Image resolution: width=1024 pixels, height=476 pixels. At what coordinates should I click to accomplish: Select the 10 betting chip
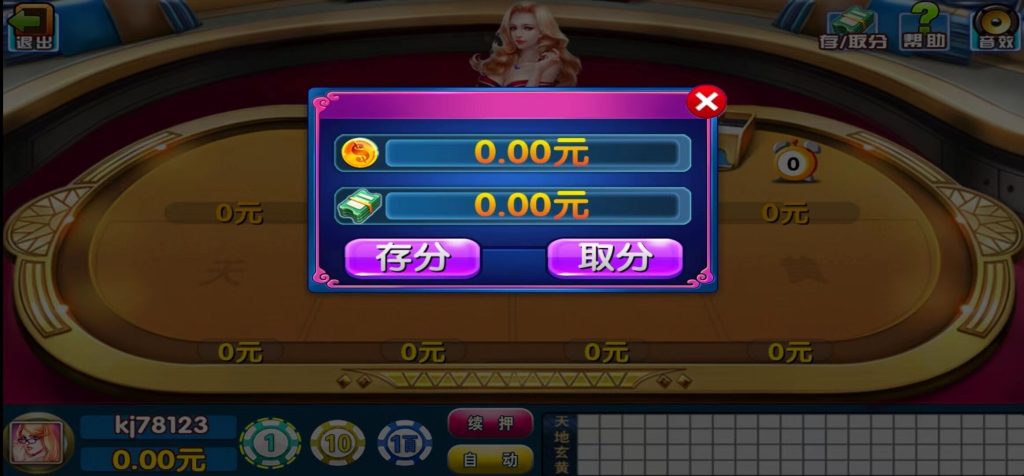337,441
